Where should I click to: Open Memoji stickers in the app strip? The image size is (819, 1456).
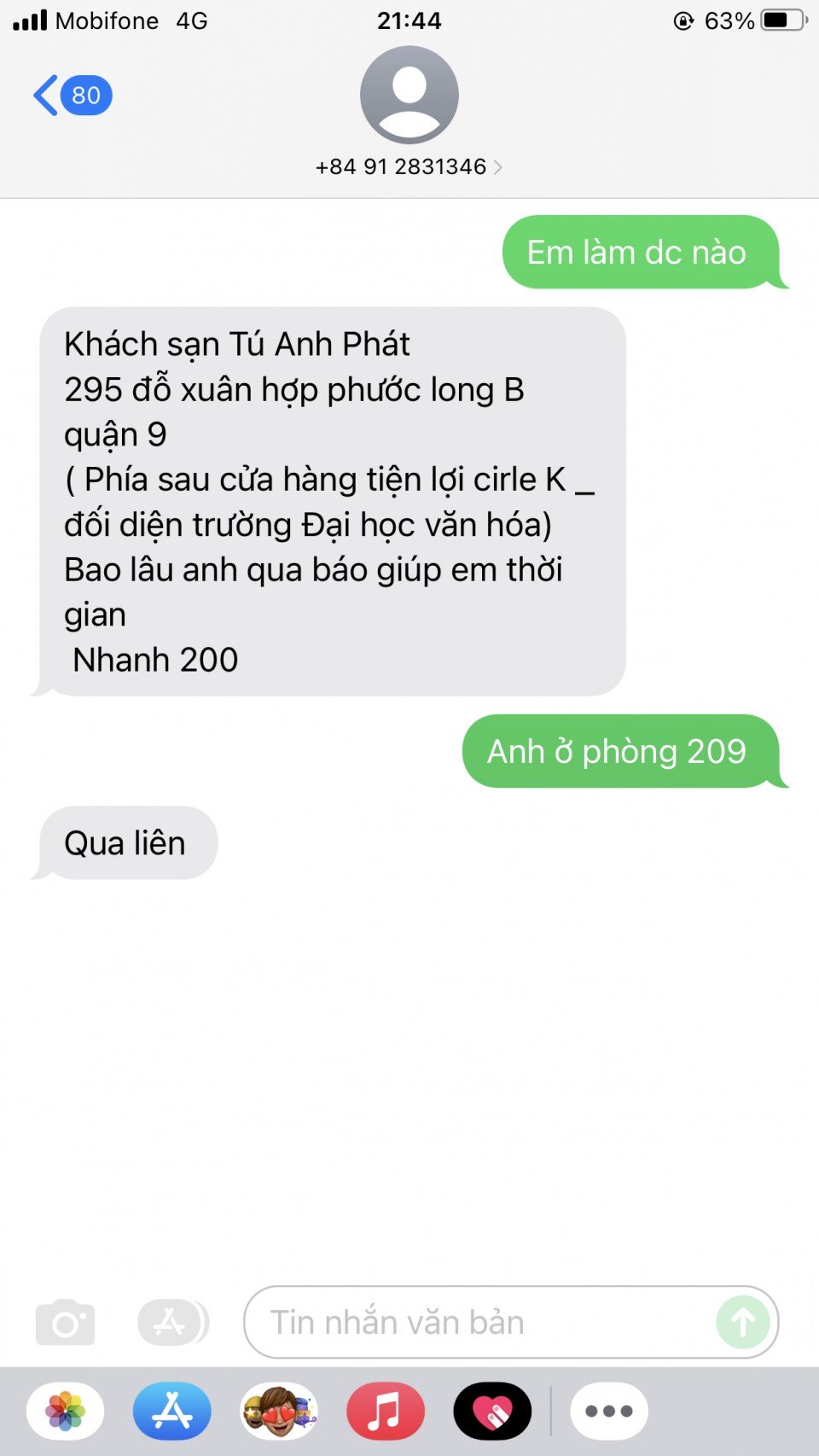point(279,1412)
